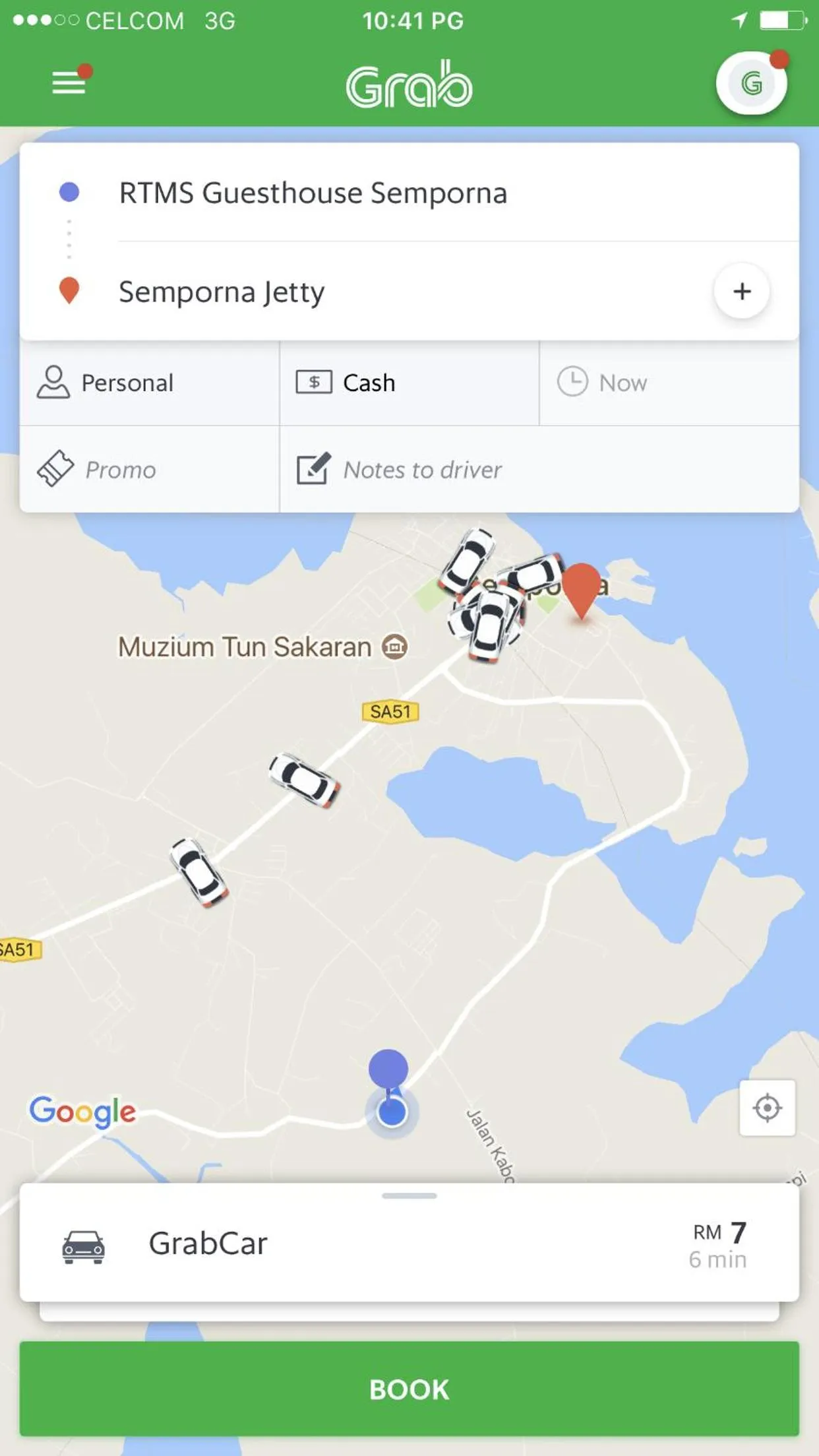Add another stop with the plus button
The image size is (819, 1456).
(741, 291)
